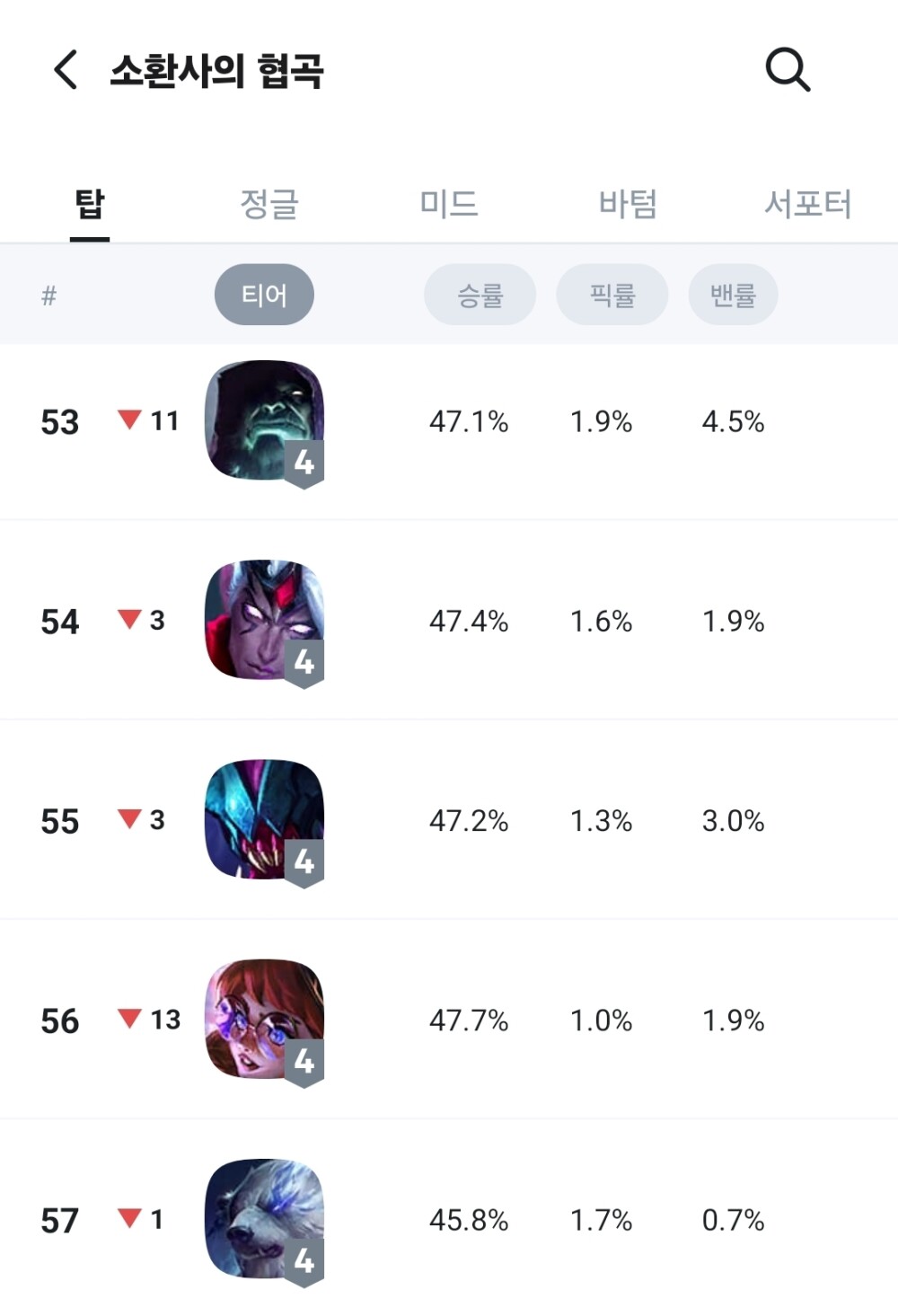Sort champions by 승률
898x1316 pixels.
point(480,295)
